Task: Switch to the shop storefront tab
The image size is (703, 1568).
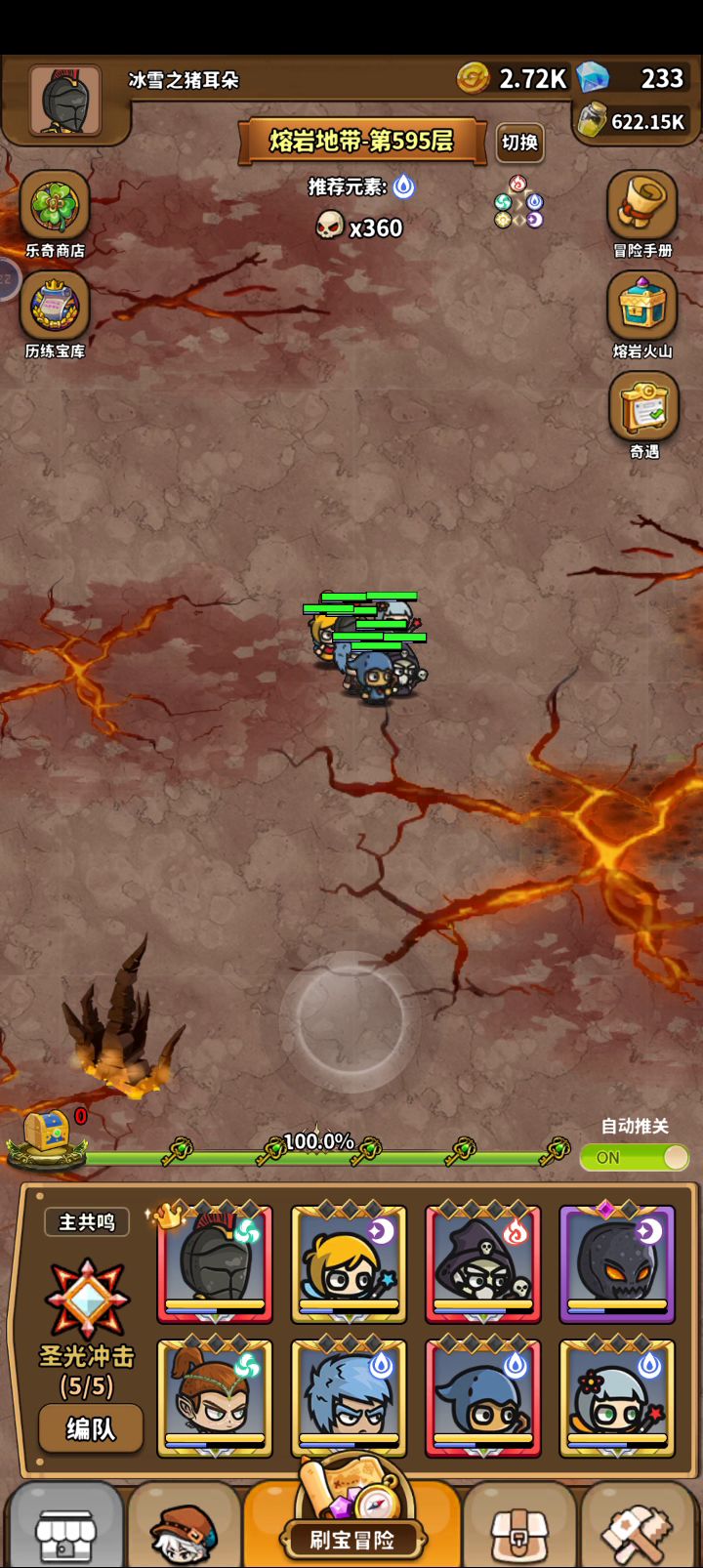Action: 64,1528
